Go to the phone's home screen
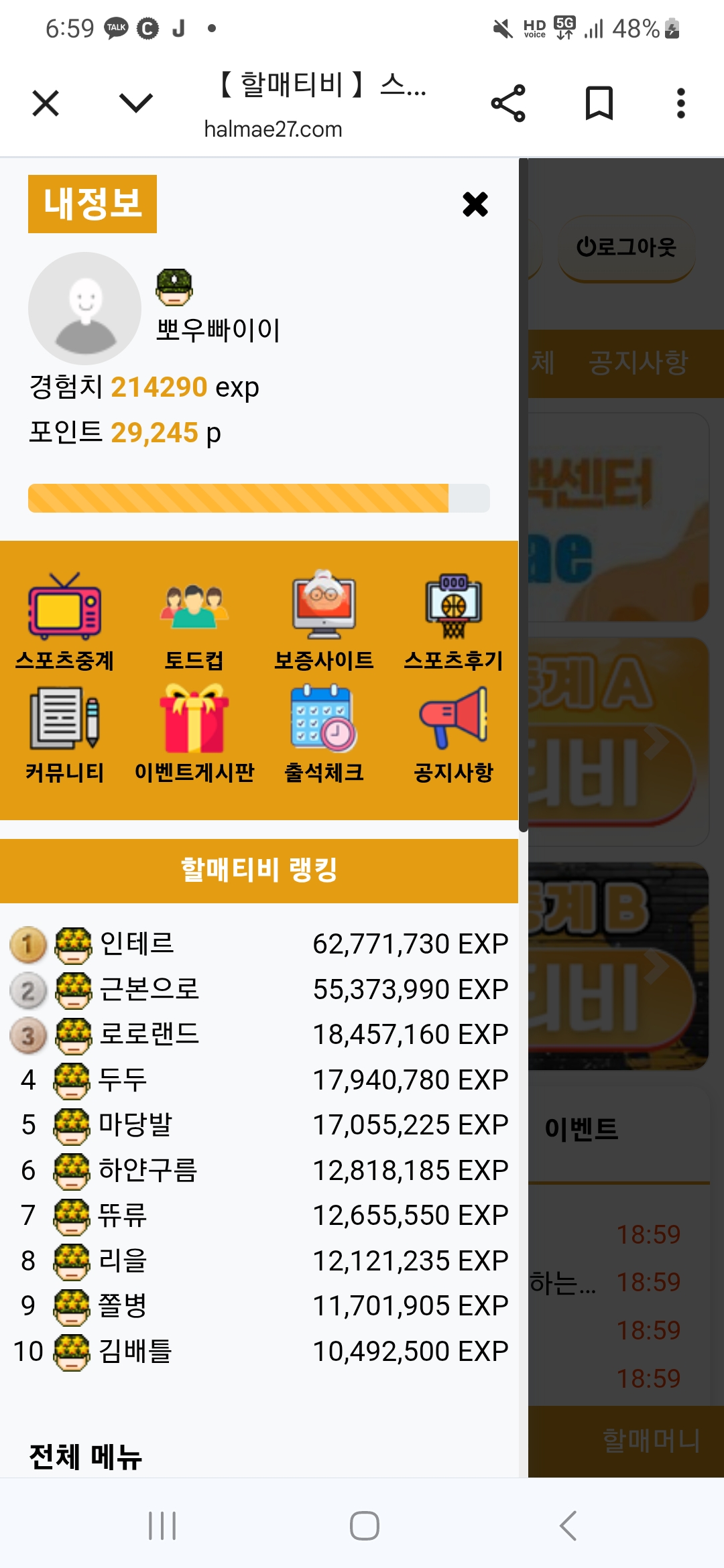Viewport: 724px width, 1568px height. pos(364,1526)
